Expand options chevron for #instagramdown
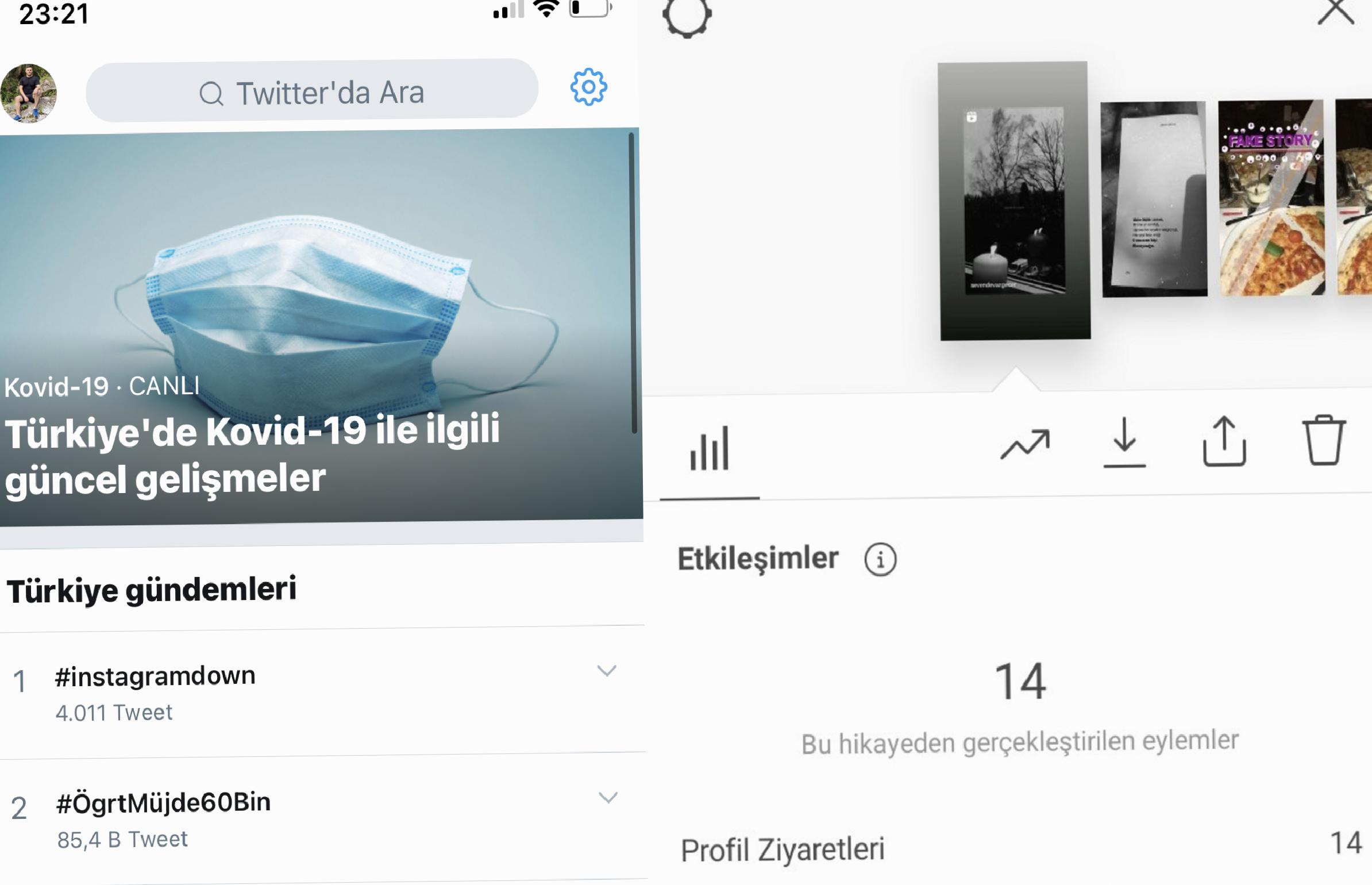The image size is (1372, 885). click(x=607, y=671)
